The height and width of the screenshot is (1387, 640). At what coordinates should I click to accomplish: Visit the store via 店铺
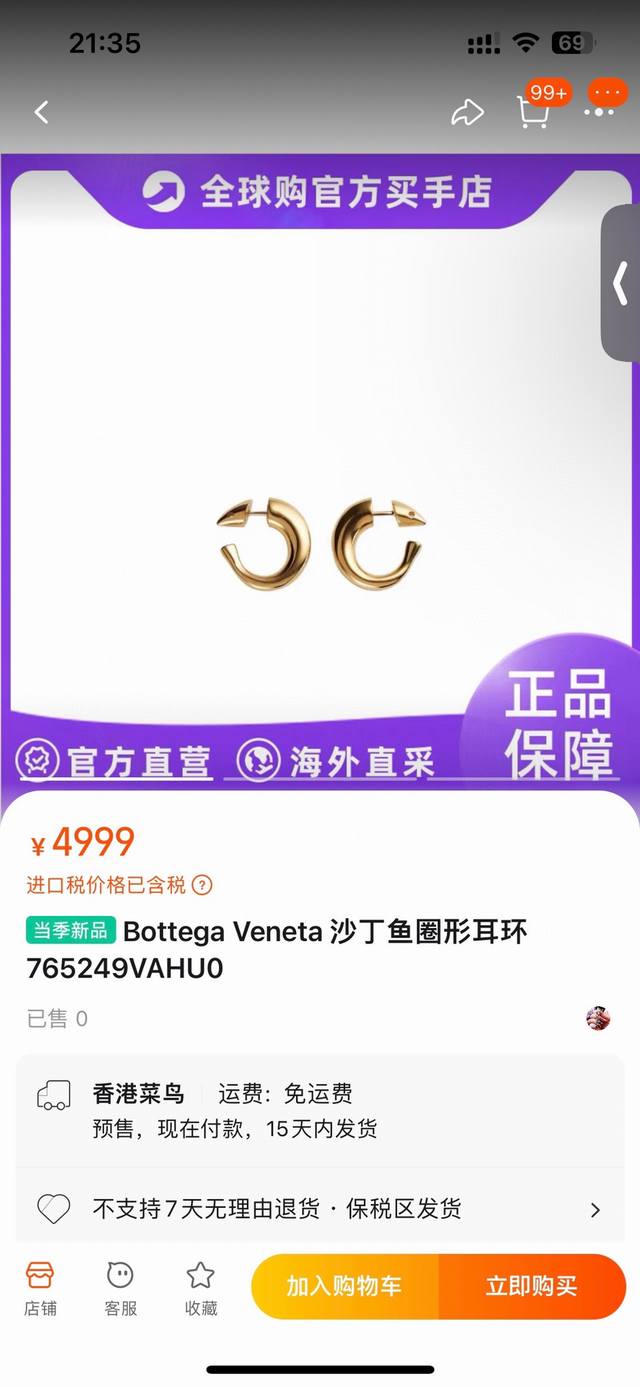point(41,1288)
